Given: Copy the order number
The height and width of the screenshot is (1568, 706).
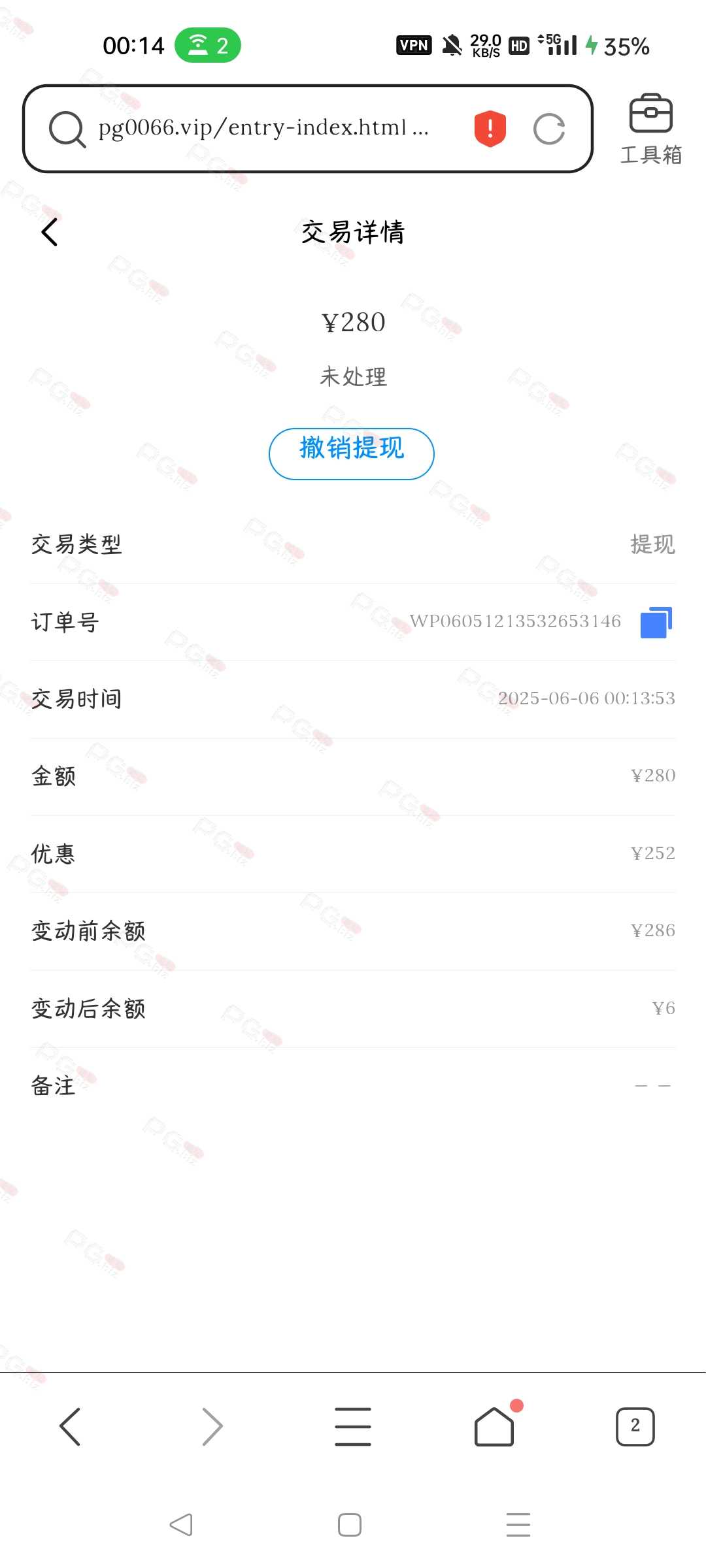Looking at the screenshot, I should point(656,622).
